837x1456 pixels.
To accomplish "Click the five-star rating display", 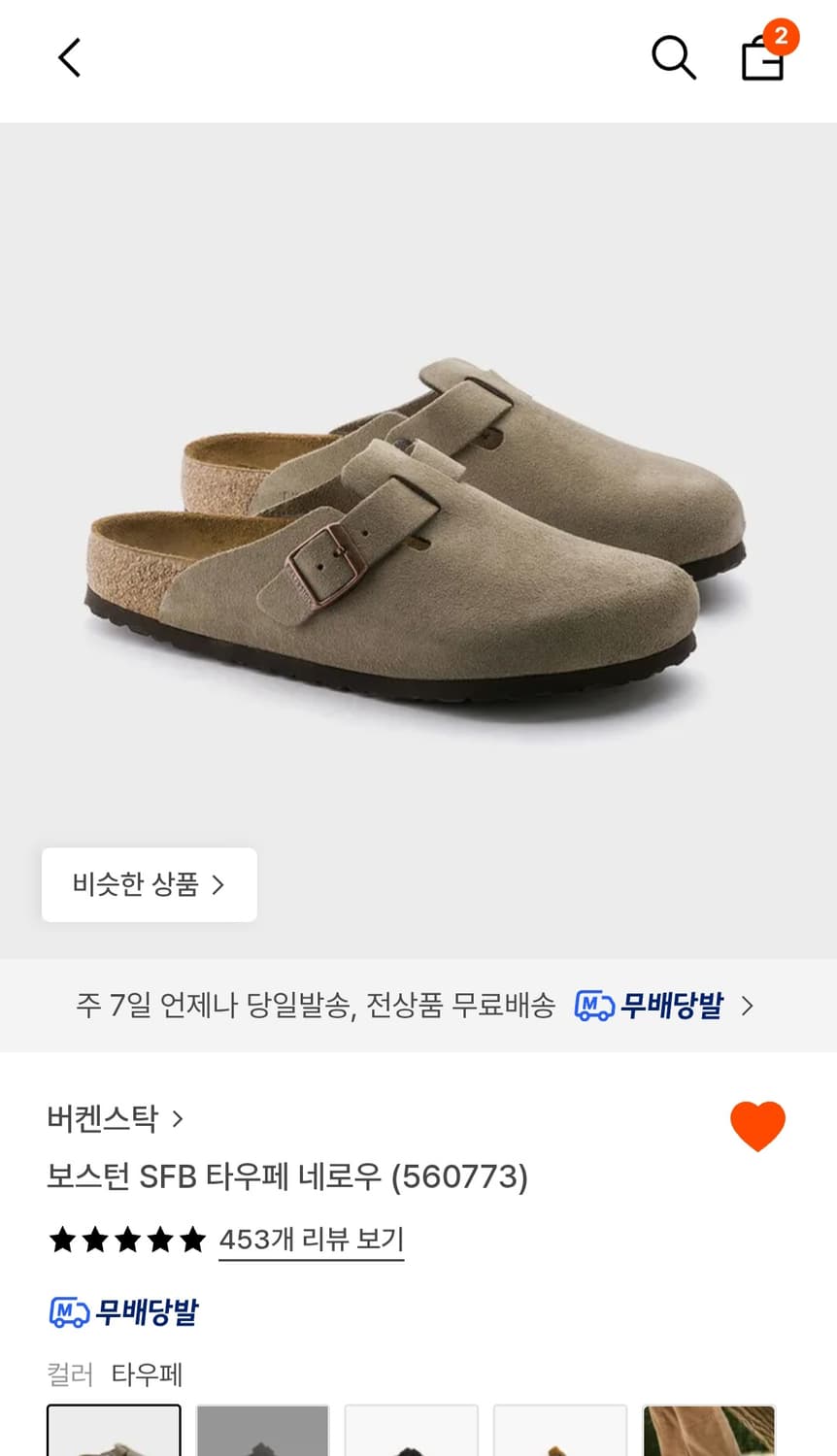I will (x=126, y=1240).
